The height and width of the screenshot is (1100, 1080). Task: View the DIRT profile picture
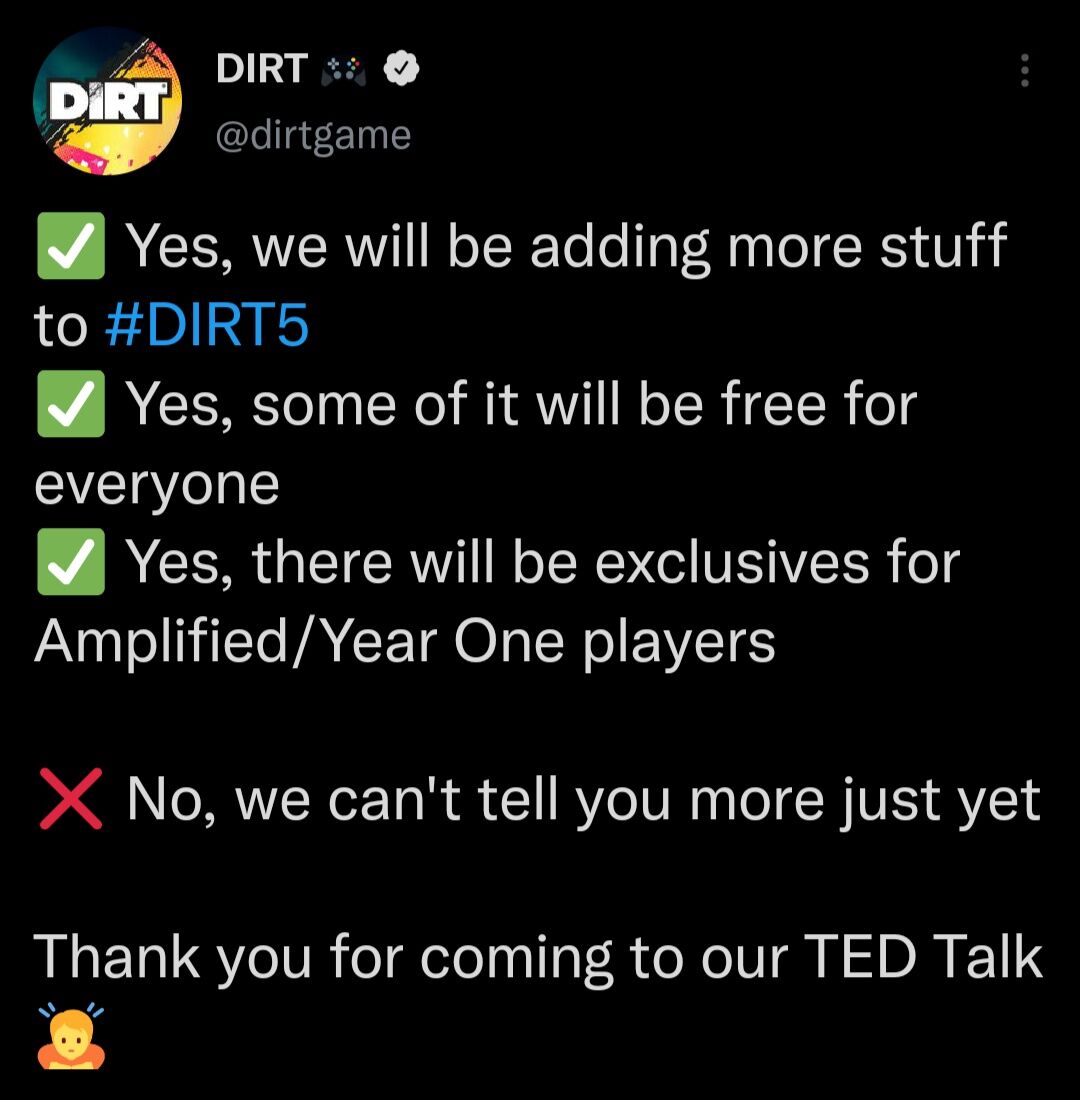(108, 101)
